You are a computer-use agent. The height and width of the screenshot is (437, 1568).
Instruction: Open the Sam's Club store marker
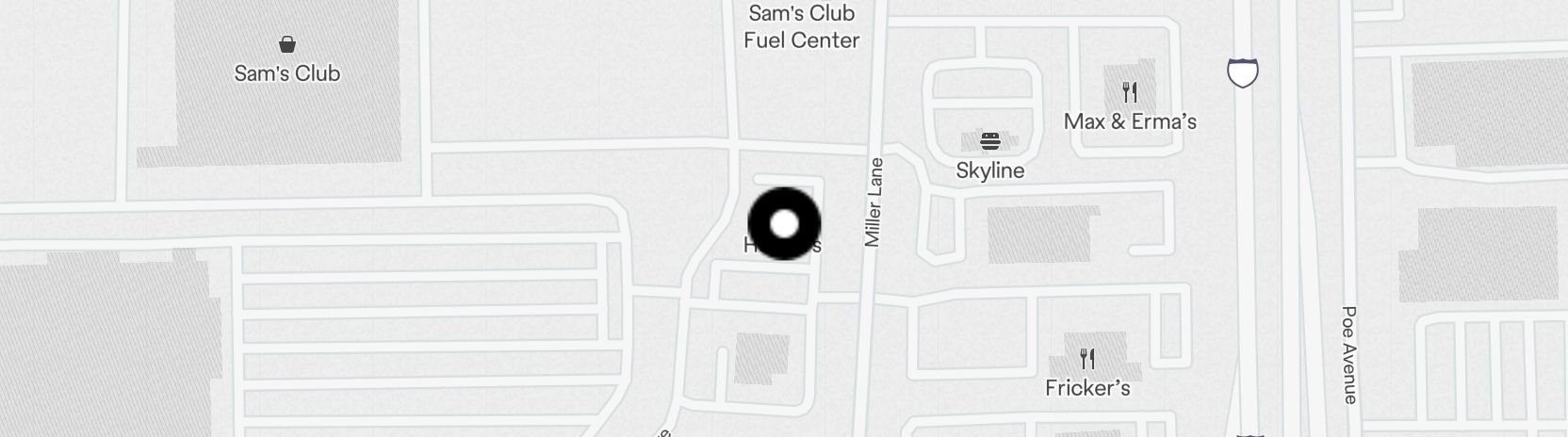(287, 45)
